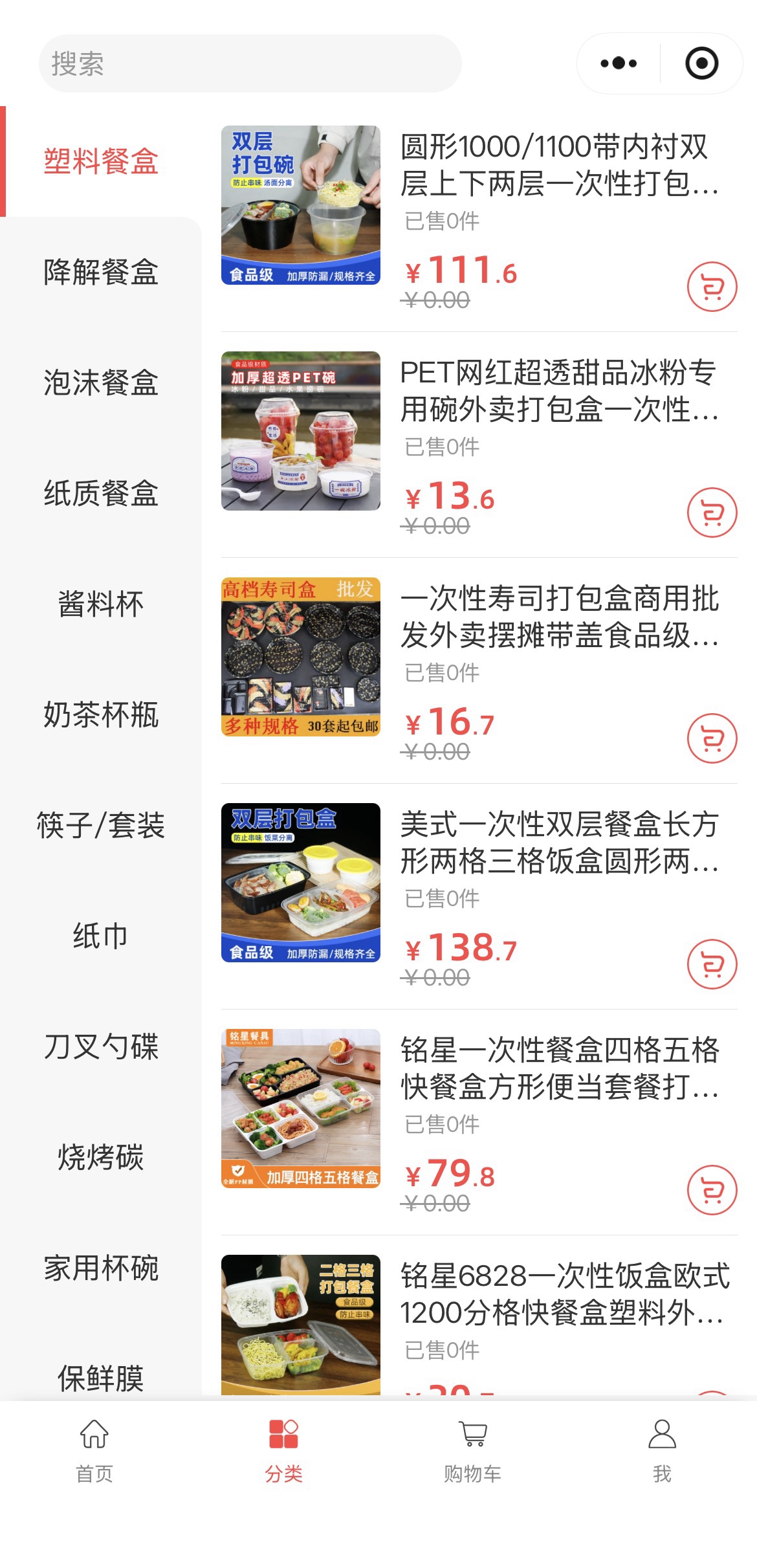Add the 寿司打包盒 to cart
The width and height of the screenshot is (757, 1568).
(x=712, y=738)
